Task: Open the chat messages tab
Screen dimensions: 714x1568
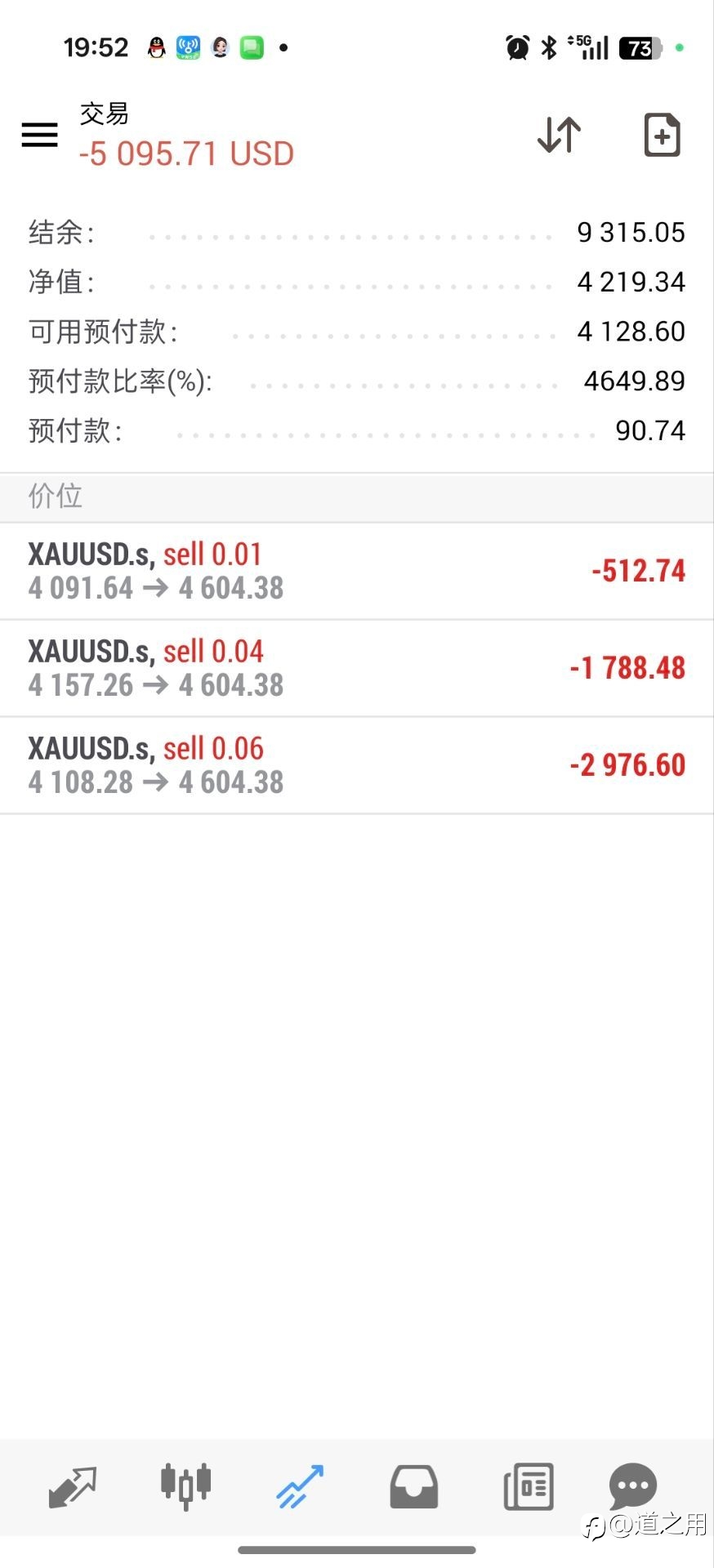Action: [x=633, y=1486]
